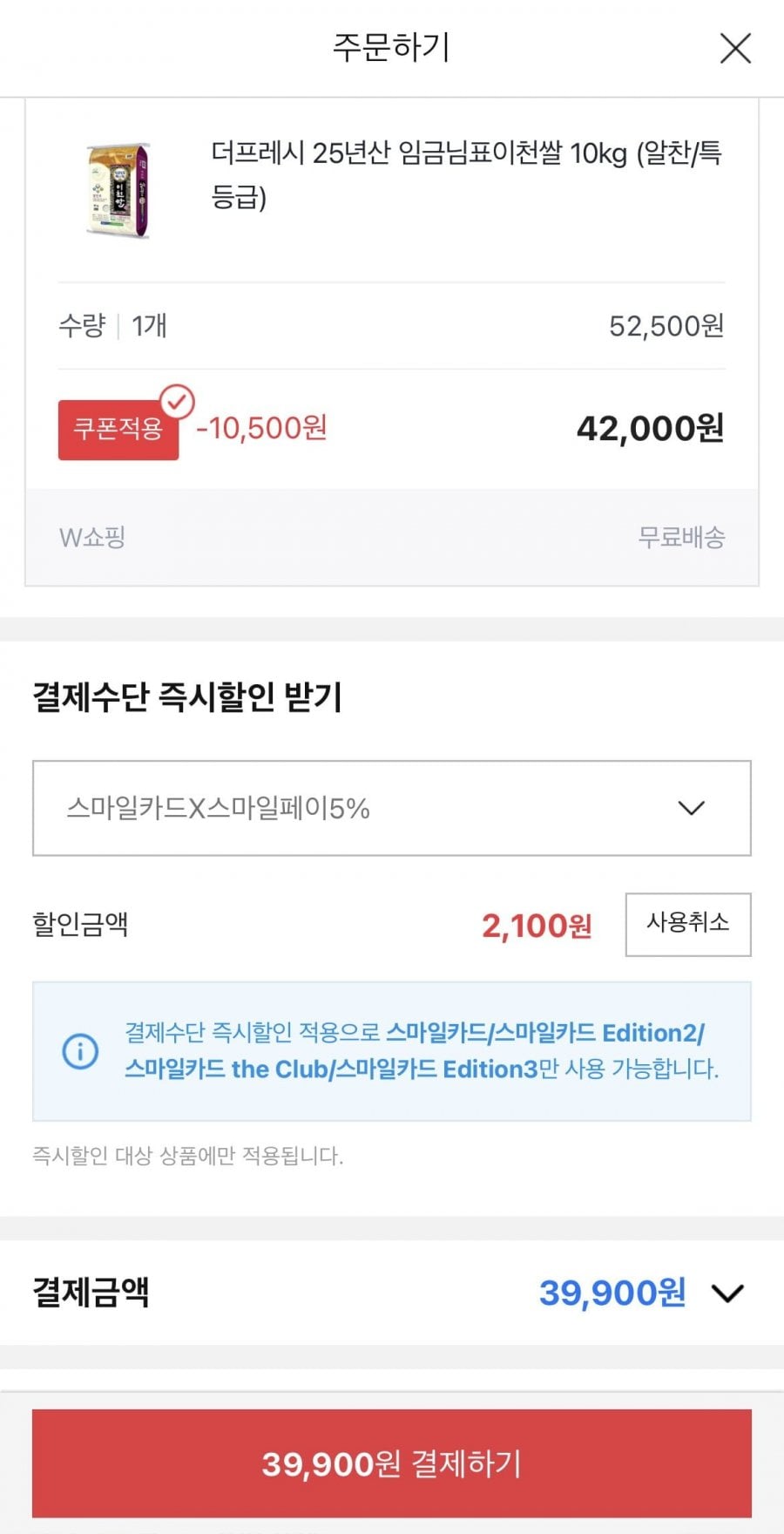This screenshot has width=784, height=1534.
Task: Expand the 결제금액 payment details
Action: click(727, 1293)
